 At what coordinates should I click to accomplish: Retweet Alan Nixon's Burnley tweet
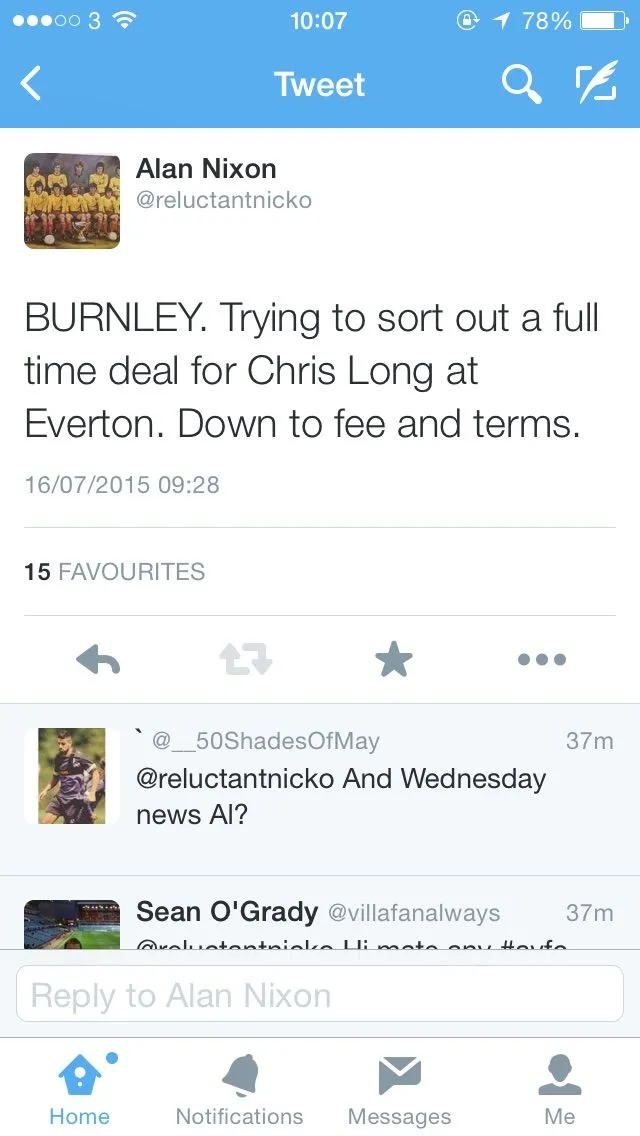coord(245,659)
